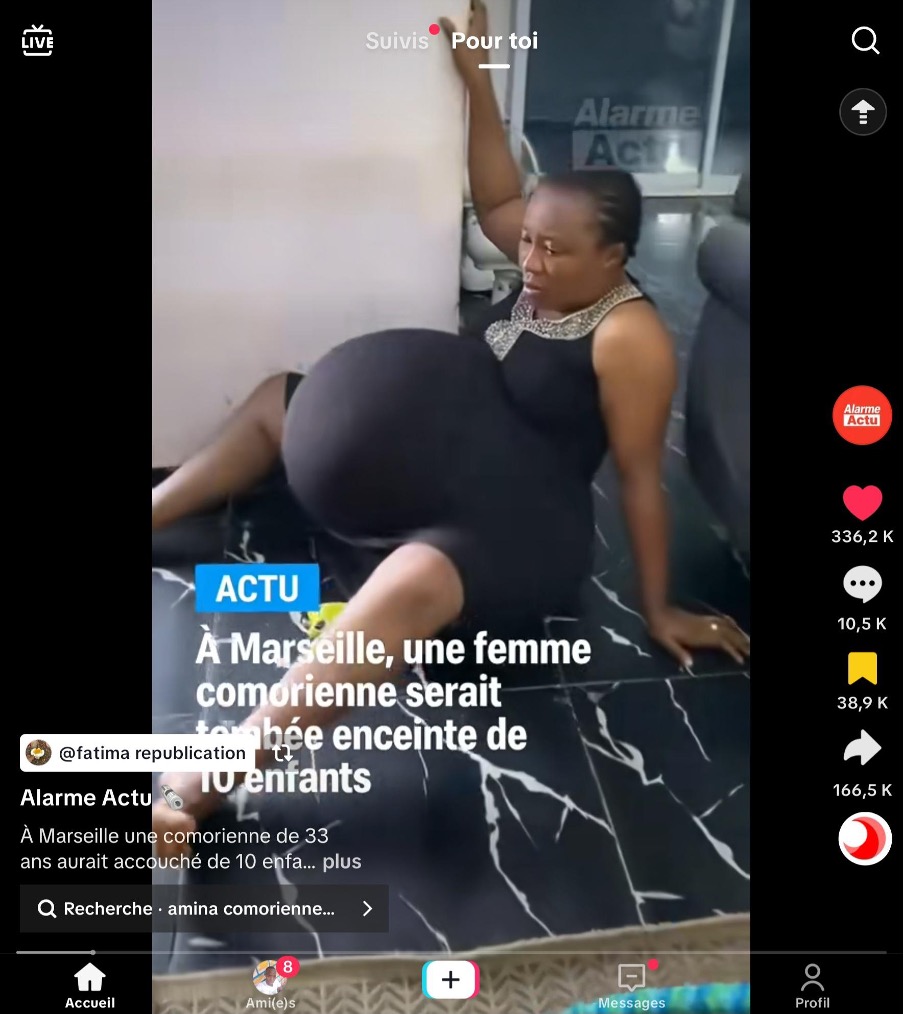Open the LIVE icon
Image resolution: width=904 pixels, height=1014 pixels.
click(37, 41)
